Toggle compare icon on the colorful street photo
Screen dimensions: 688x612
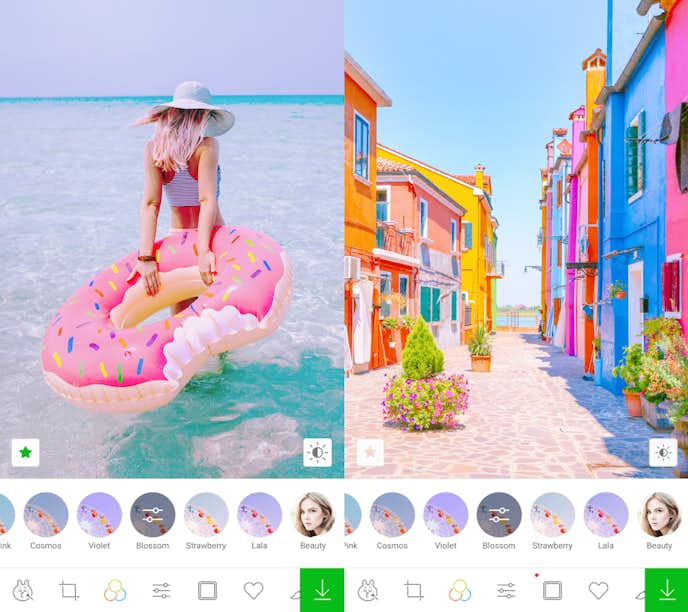click(x=662, y=452)
